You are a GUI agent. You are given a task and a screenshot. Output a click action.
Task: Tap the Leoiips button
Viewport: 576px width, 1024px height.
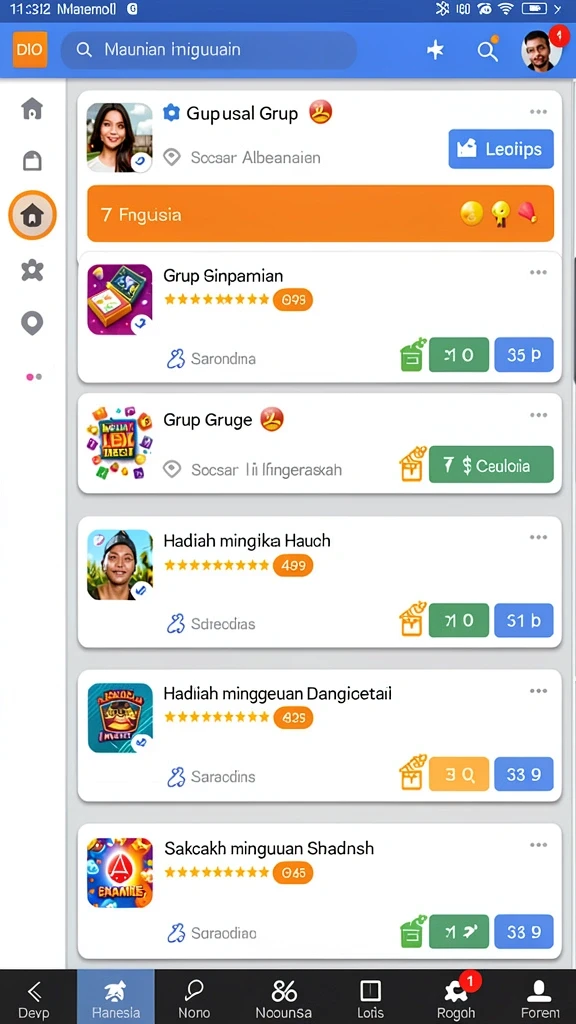coord(501,149)
